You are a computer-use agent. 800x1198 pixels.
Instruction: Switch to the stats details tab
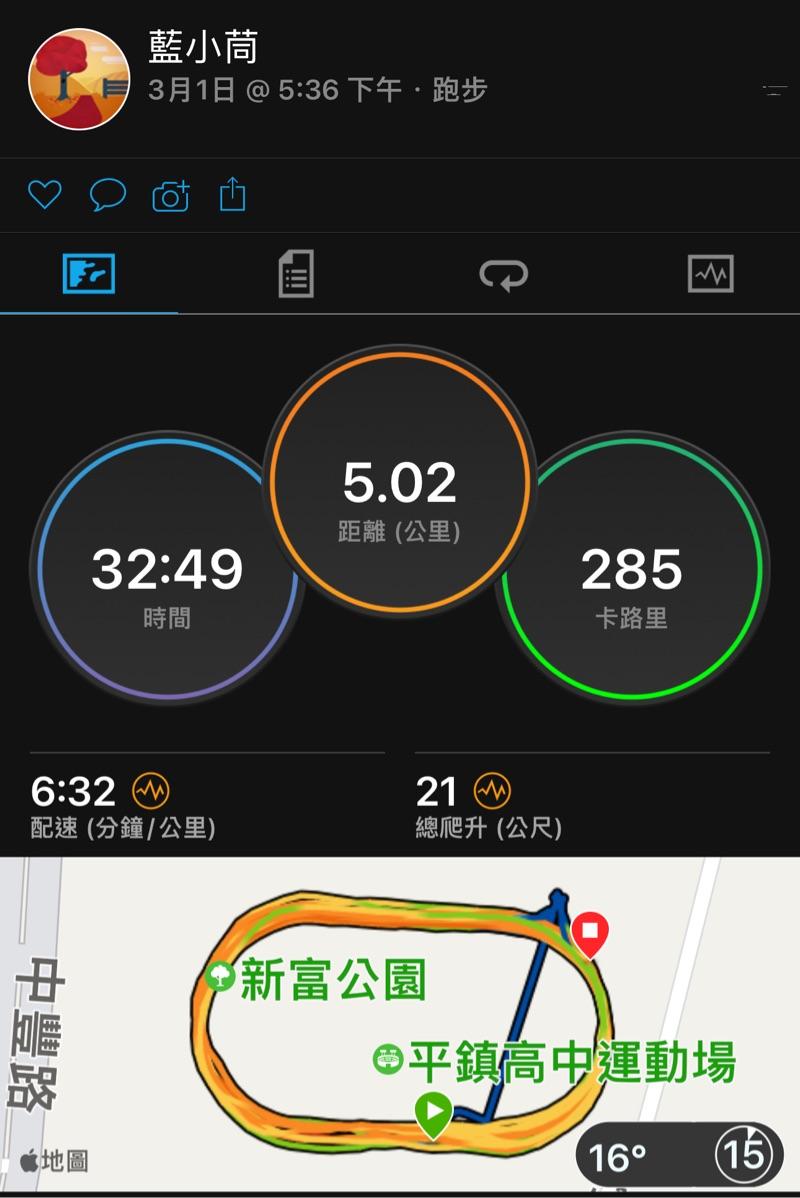coord(296,273)
